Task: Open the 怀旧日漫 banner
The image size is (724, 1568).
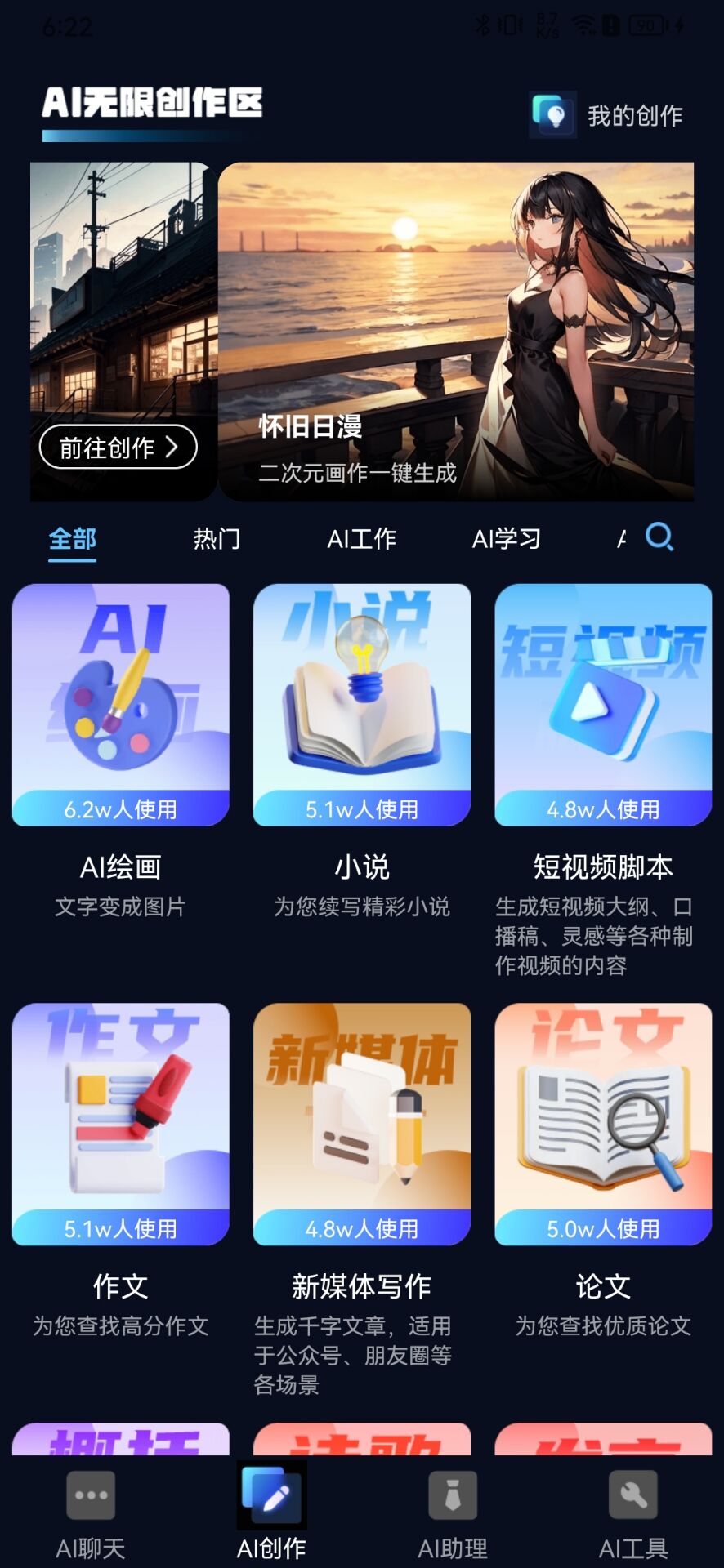Action: click(455, 331)
